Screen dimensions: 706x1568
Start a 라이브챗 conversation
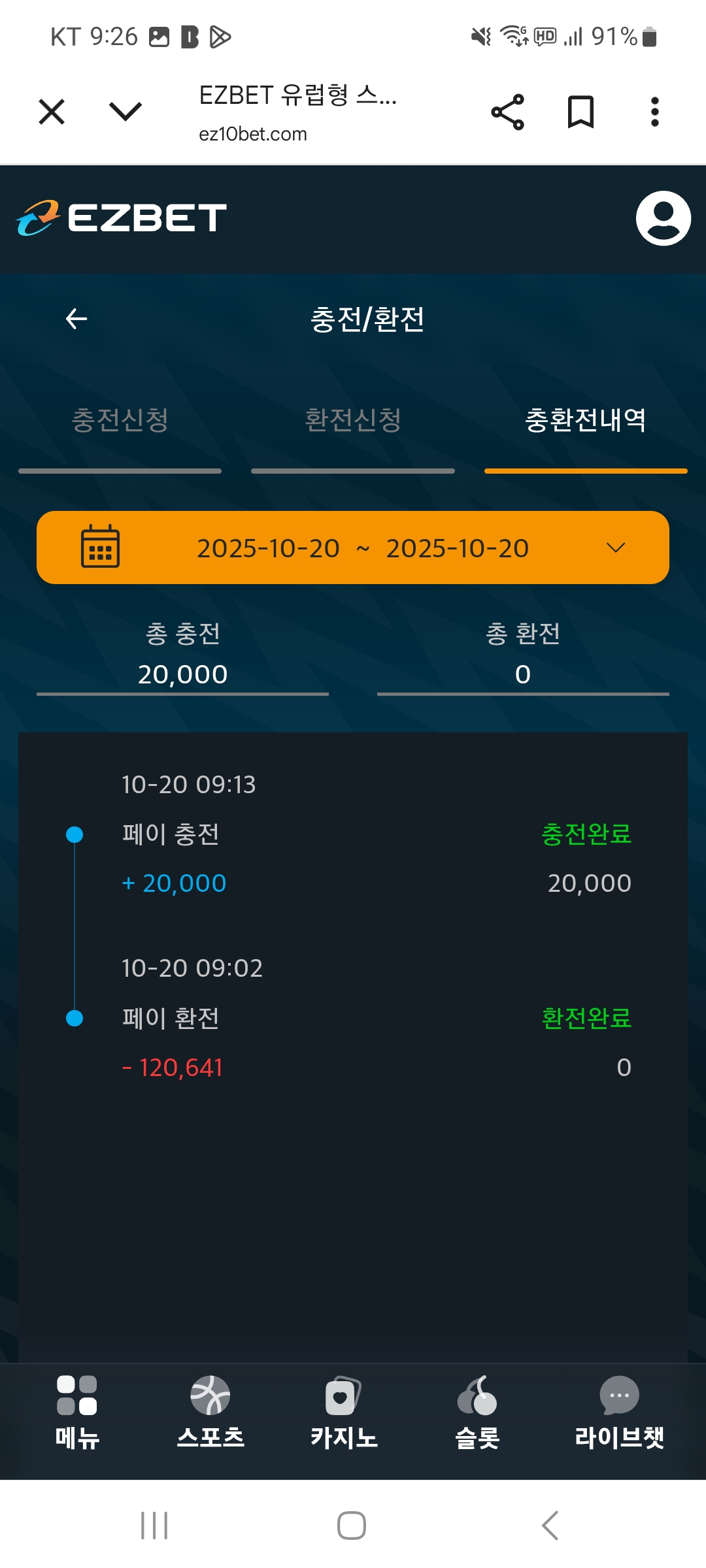[619, 1413]
